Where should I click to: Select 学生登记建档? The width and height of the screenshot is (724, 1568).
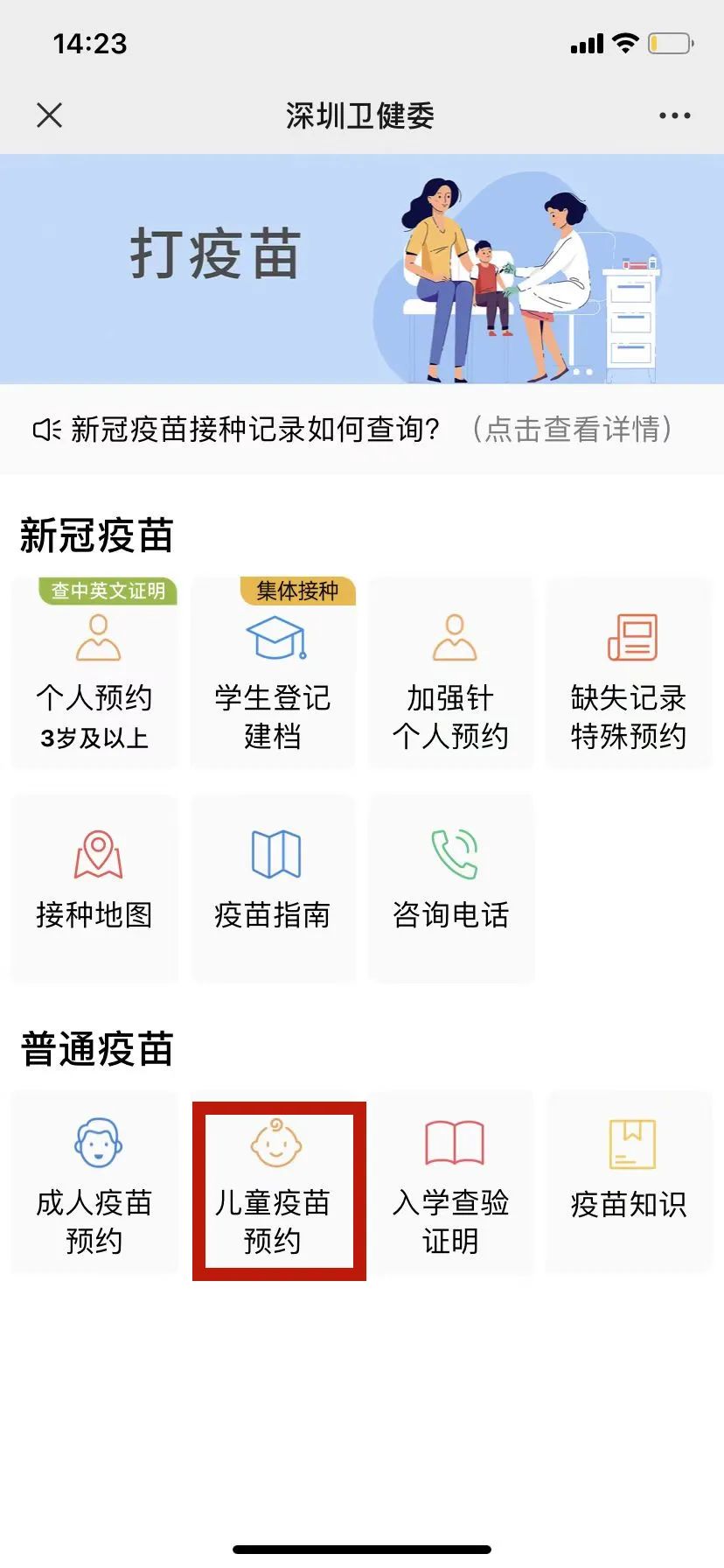pyautogui.click(x=273, y=675)
